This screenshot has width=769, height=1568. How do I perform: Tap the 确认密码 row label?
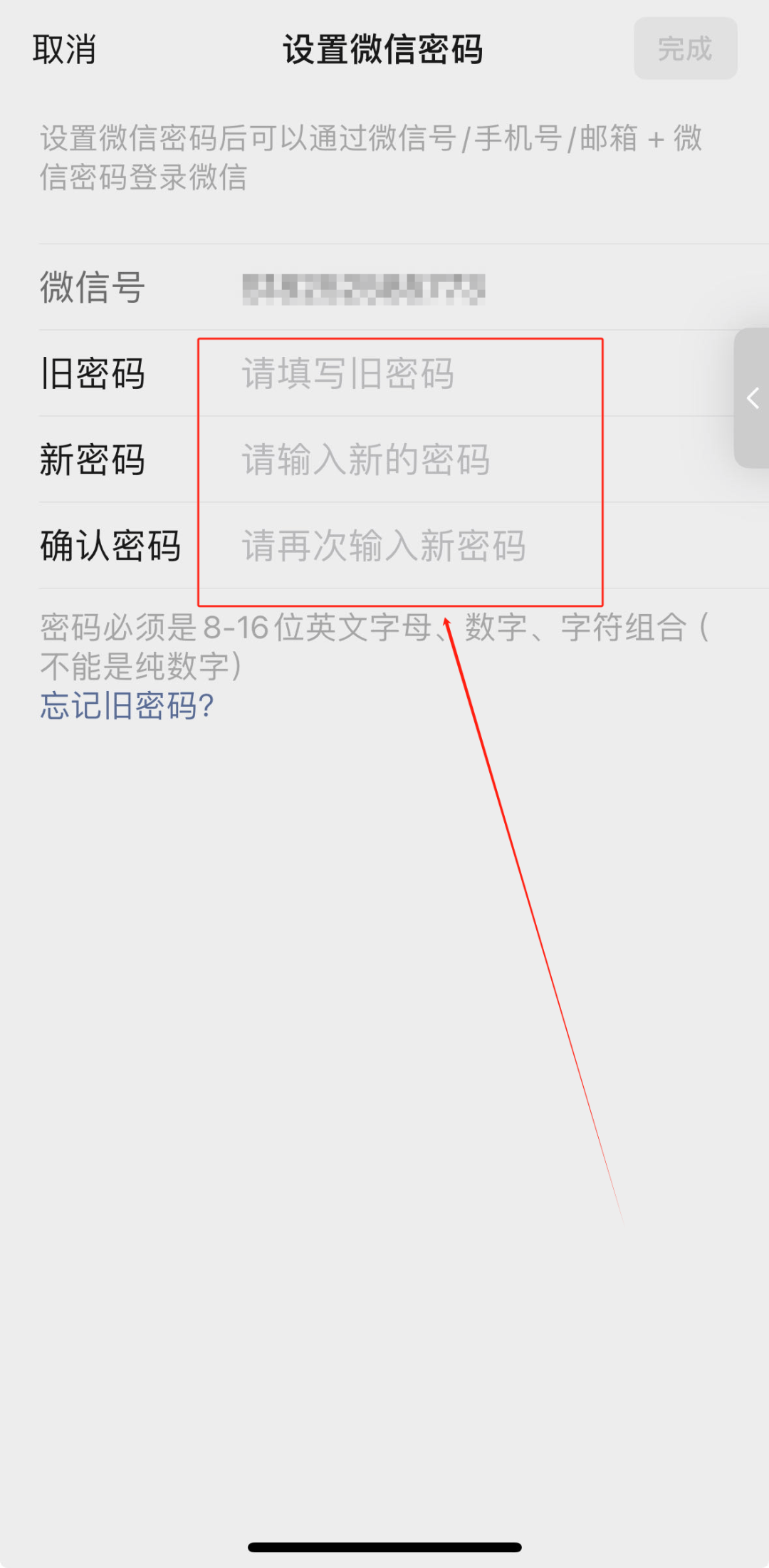tap(110, 546)
